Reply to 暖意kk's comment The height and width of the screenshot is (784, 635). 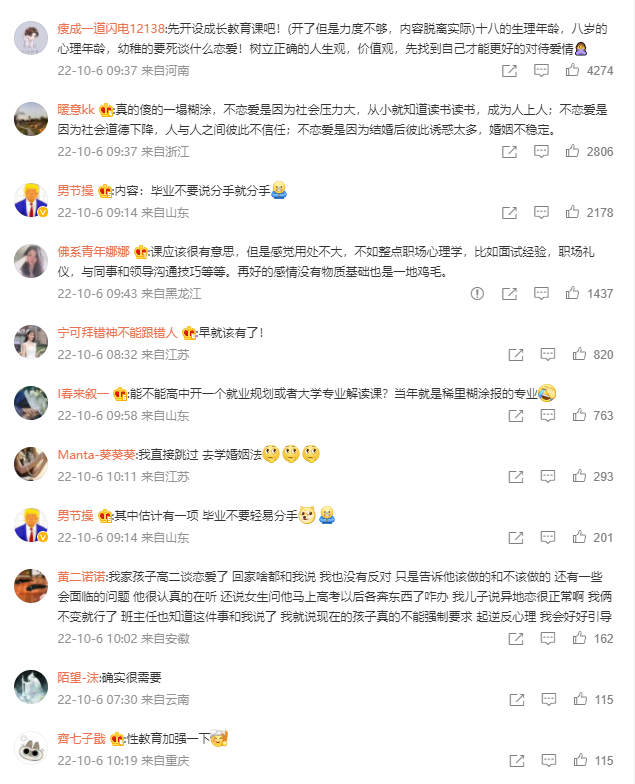pyautogui.click(x=541, y=151)
